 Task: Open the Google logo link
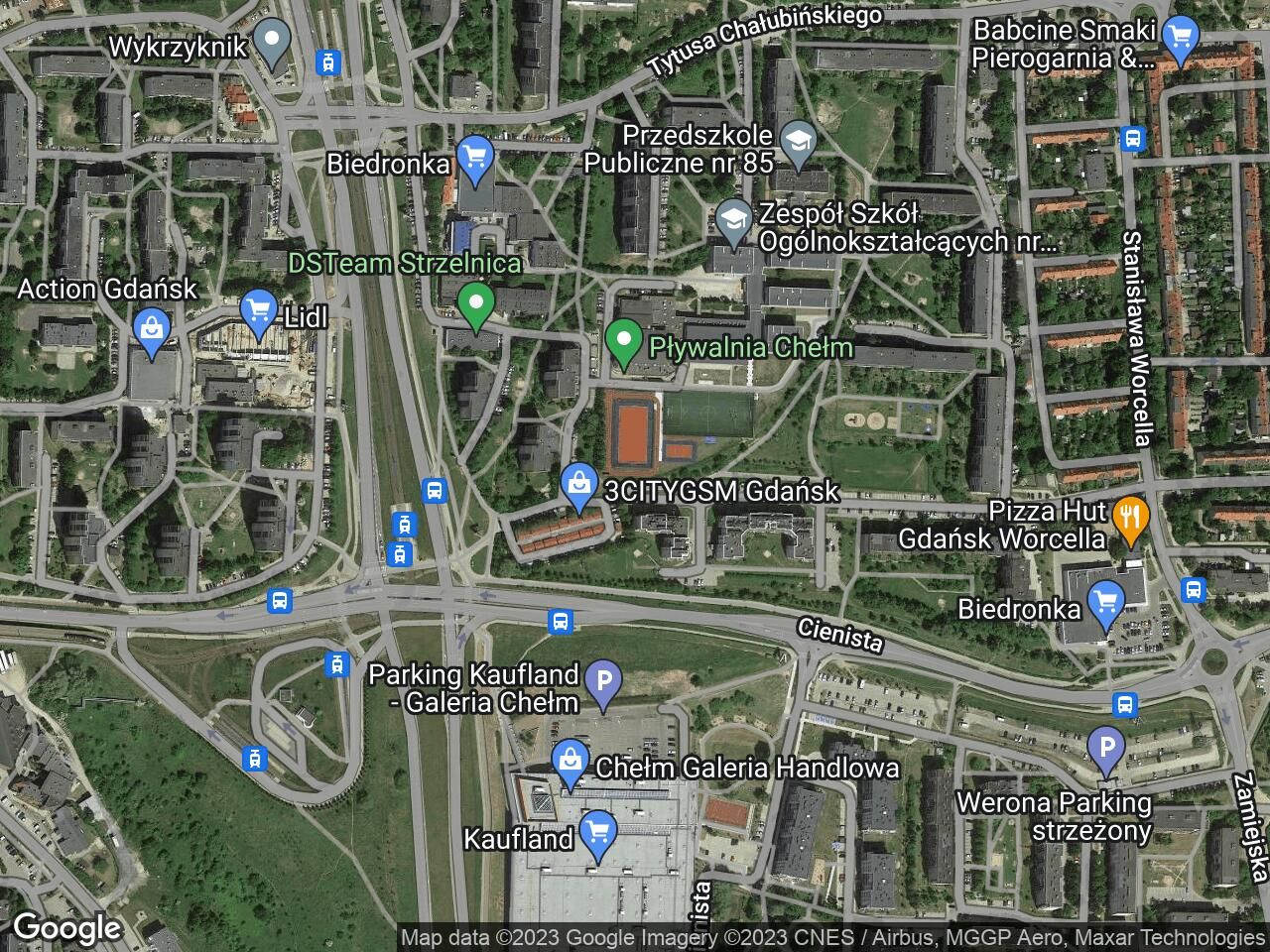tap(67, 928)
